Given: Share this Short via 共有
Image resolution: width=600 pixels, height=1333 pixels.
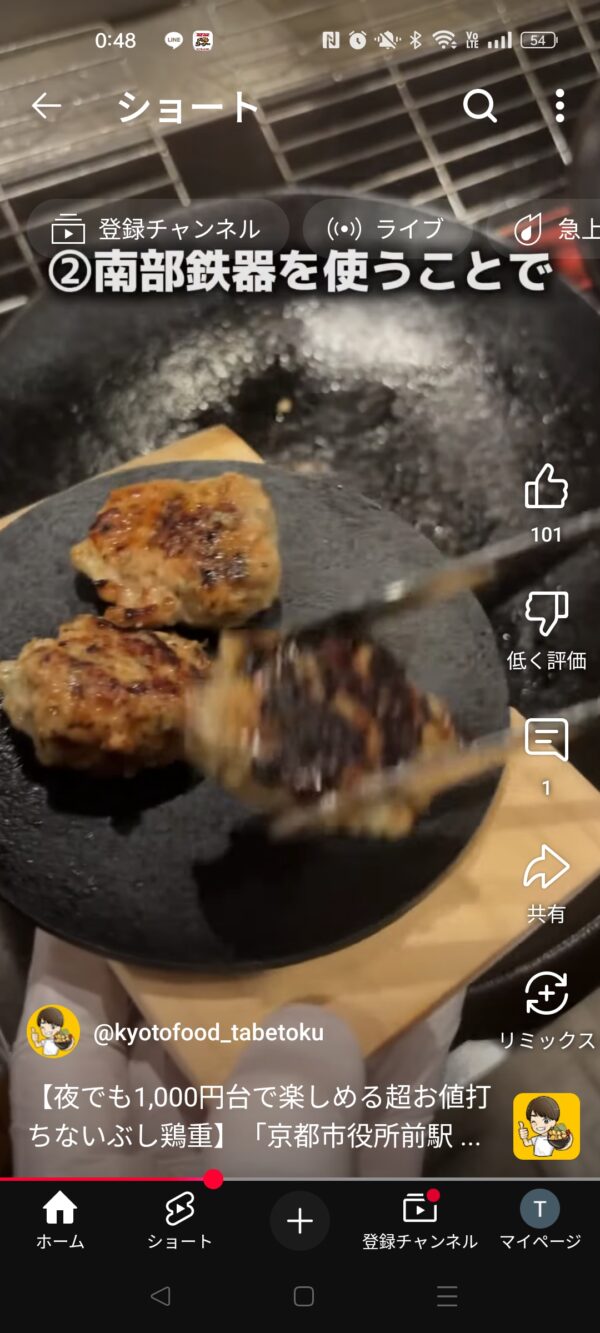Looking at the screenshot, I should point(546,868).
